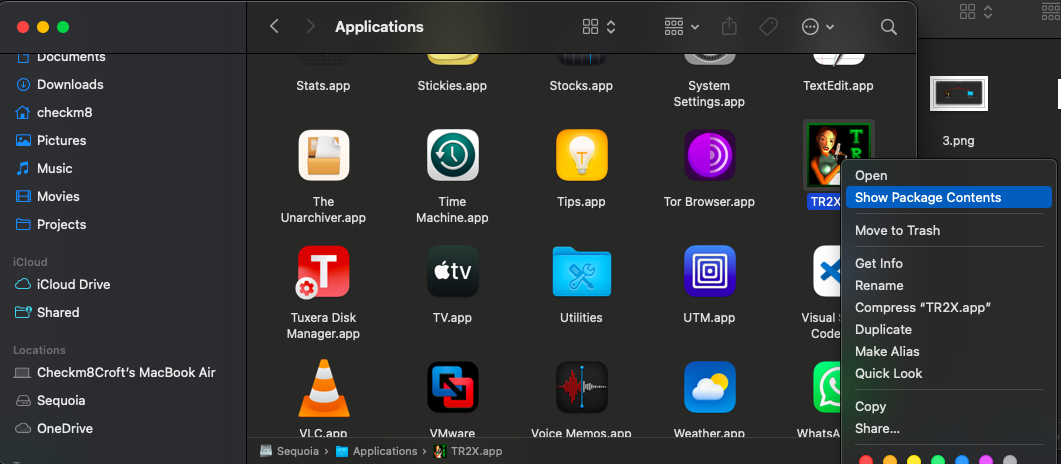
Task: Open the Utilities folder
Action: [x=581, y=272]
